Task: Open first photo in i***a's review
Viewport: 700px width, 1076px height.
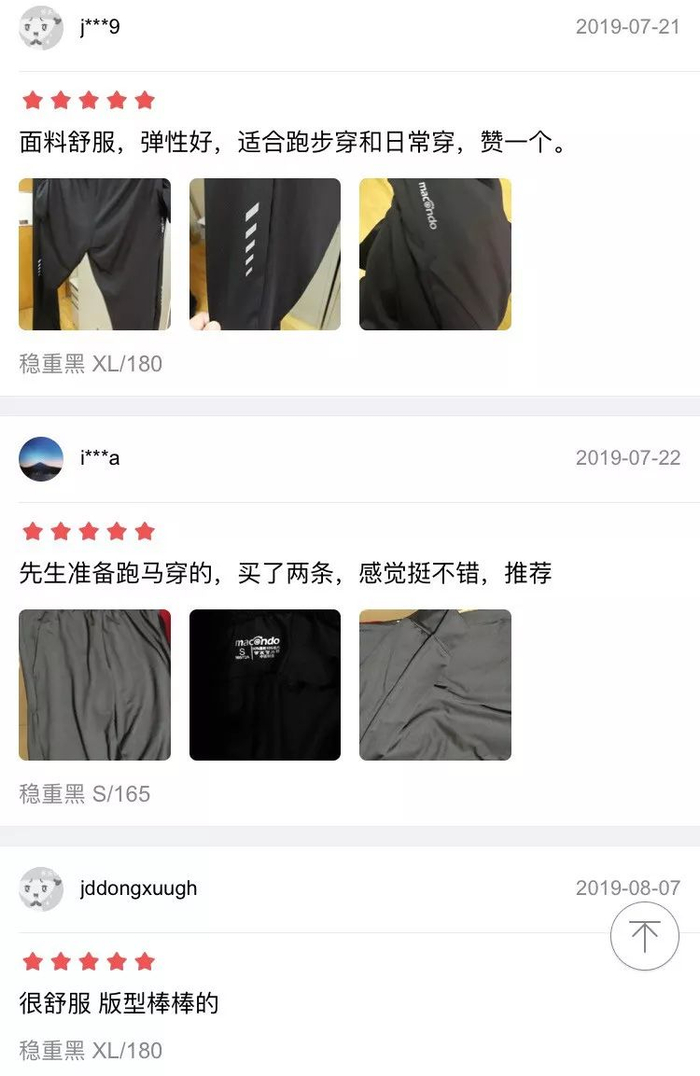Action: [x=95, y=685]
